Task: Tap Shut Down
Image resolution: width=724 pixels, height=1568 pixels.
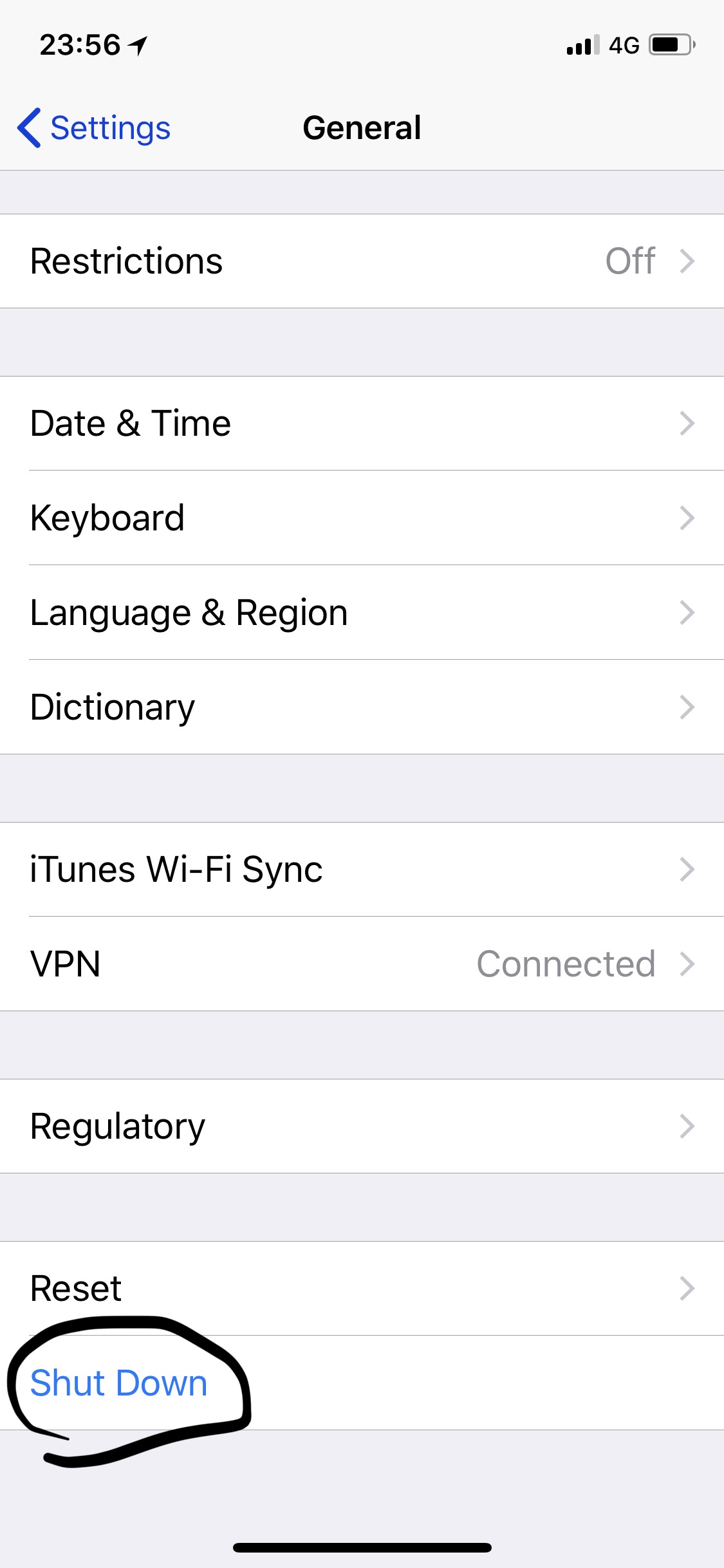Action: pyautogui.click(x=119, y=1383)
